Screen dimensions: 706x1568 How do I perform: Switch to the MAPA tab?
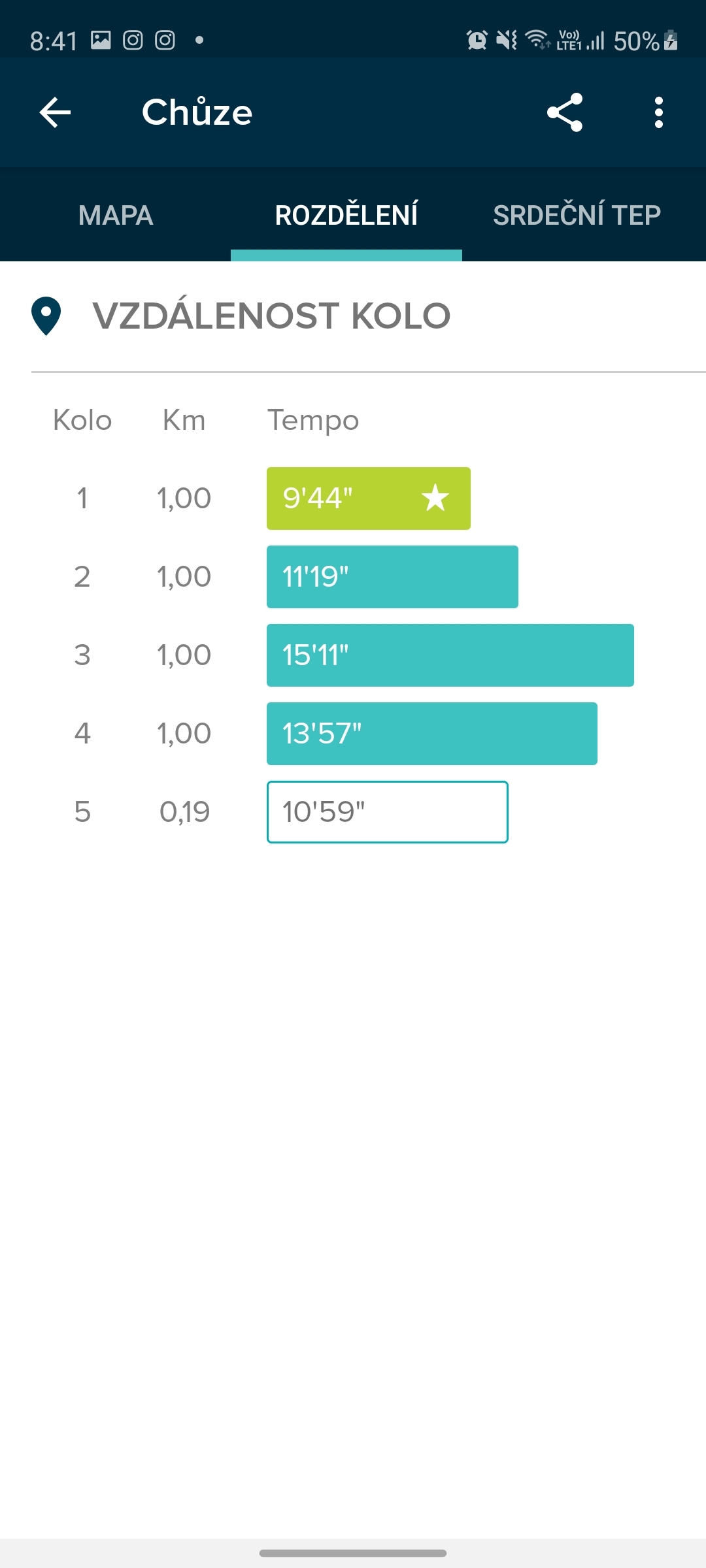[116, 214]
